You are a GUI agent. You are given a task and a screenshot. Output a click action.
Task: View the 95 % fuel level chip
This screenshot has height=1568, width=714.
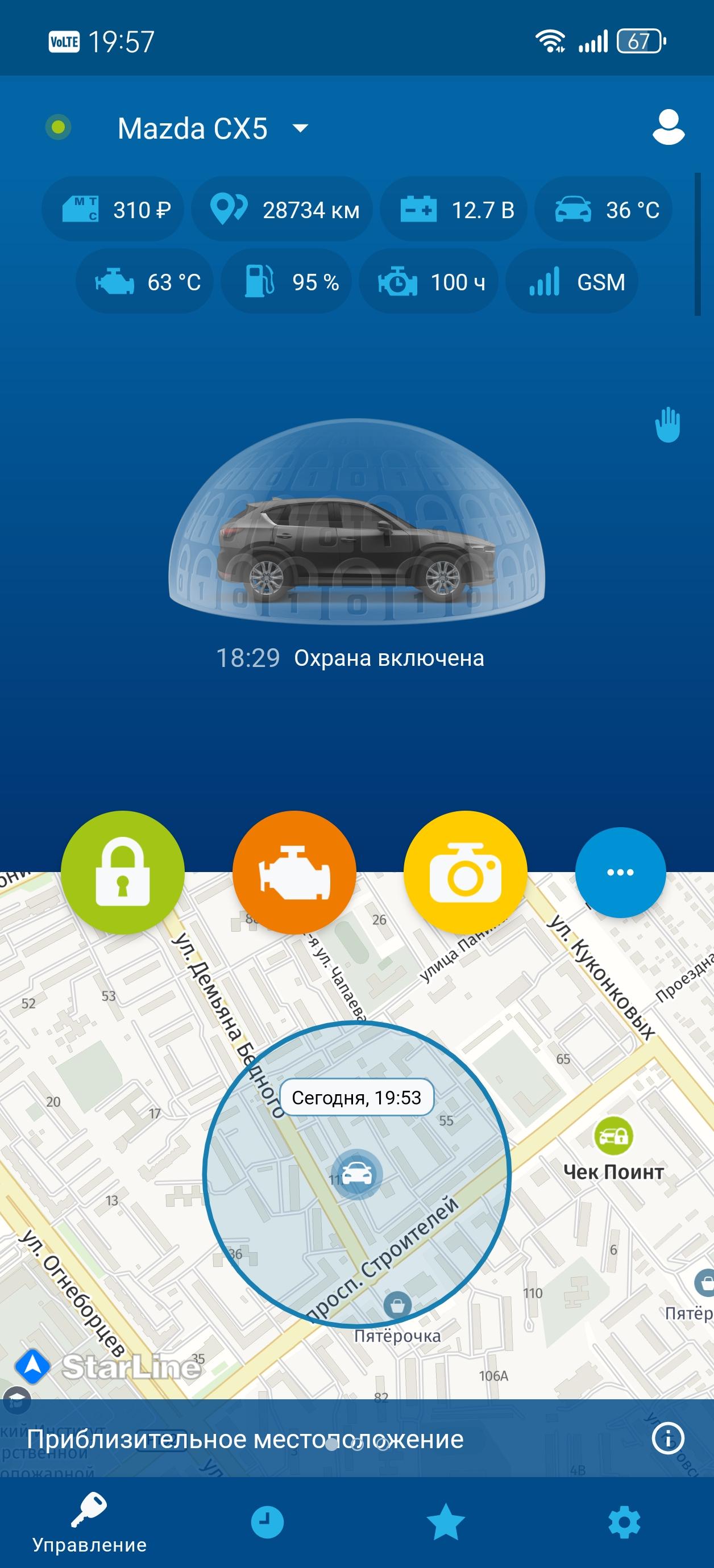click(287, 282)
